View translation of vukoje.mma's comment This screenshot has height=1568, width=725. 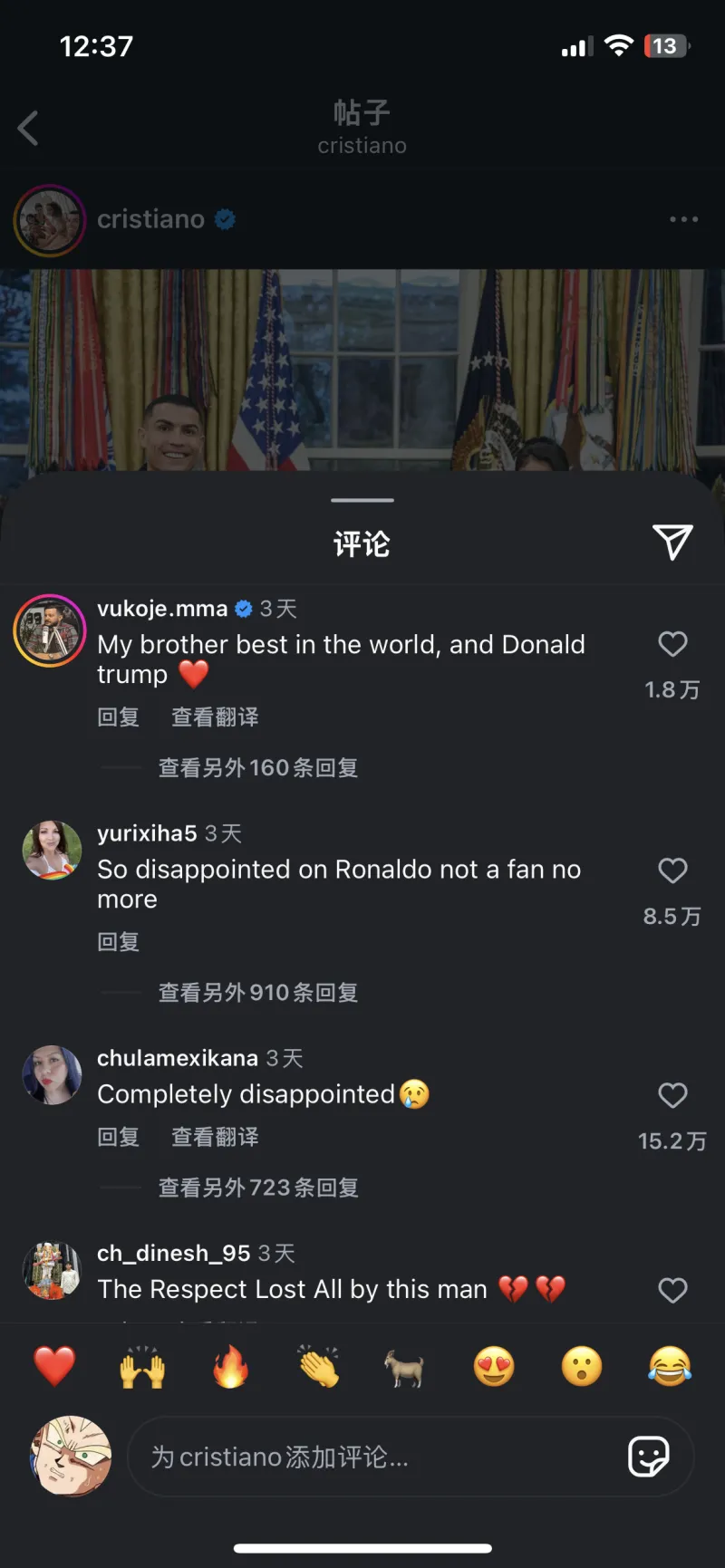click(x=215, y=717)
